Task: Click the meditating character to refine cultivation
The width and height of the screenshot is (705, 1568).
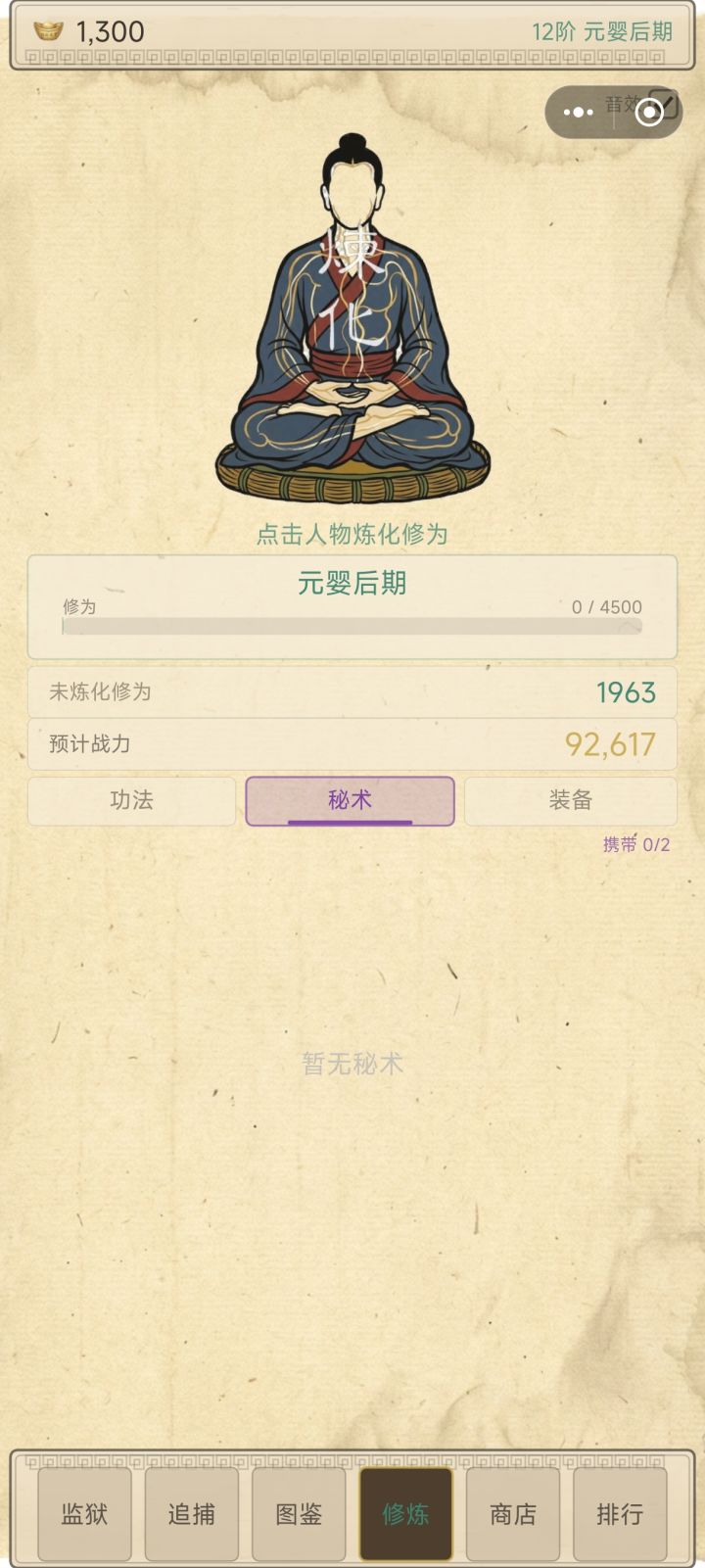Action: 352,323
